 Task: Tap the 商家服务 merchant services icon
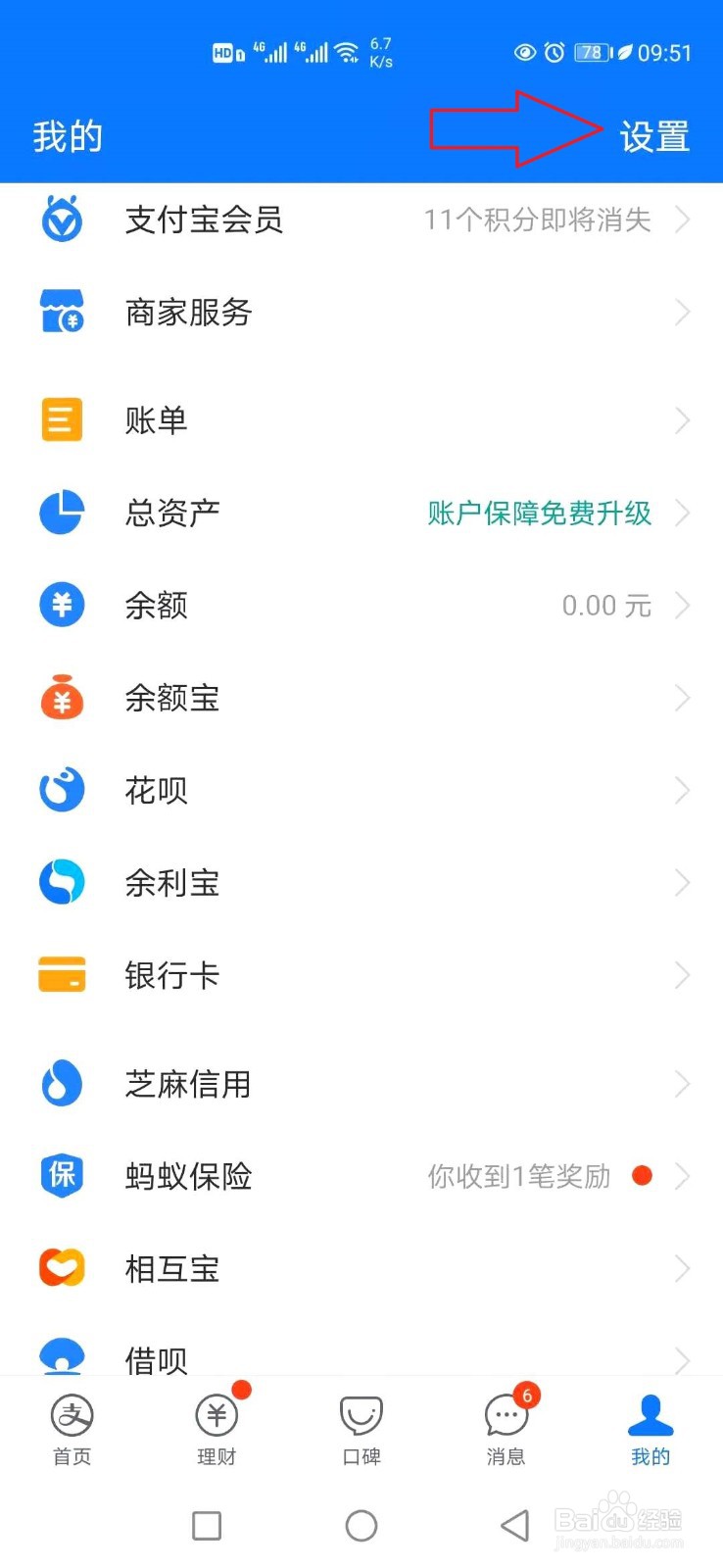point(61,312)
